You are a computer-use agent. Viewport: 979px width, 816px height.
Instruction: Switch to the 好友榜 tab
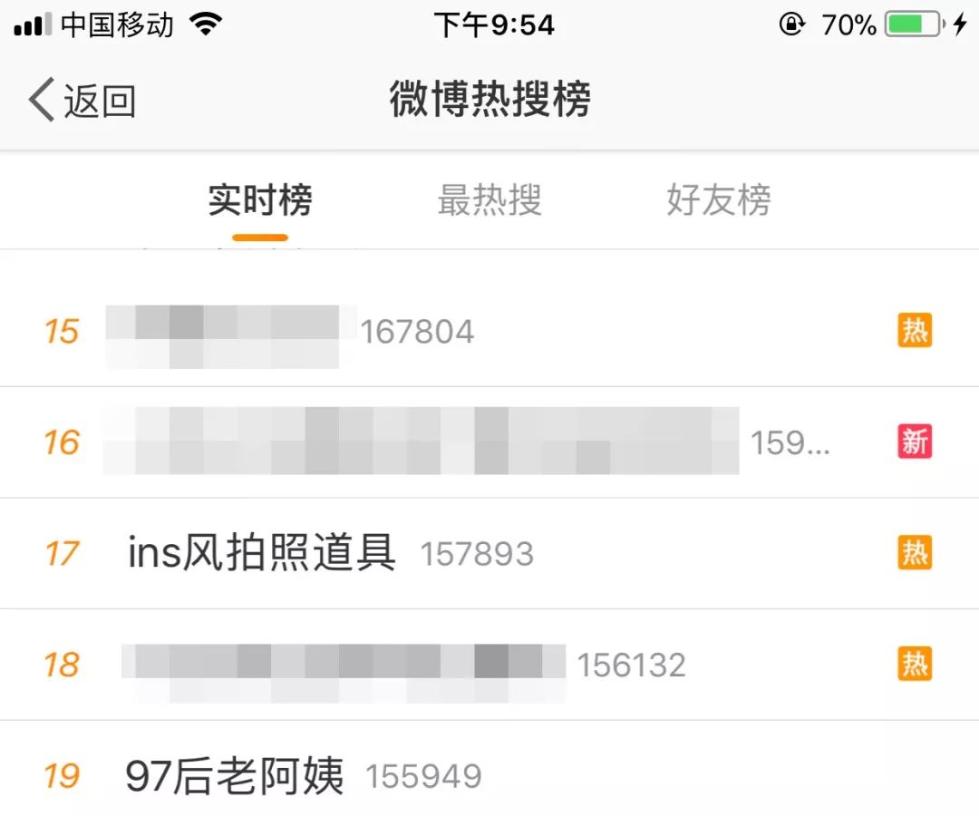point(718,200)
